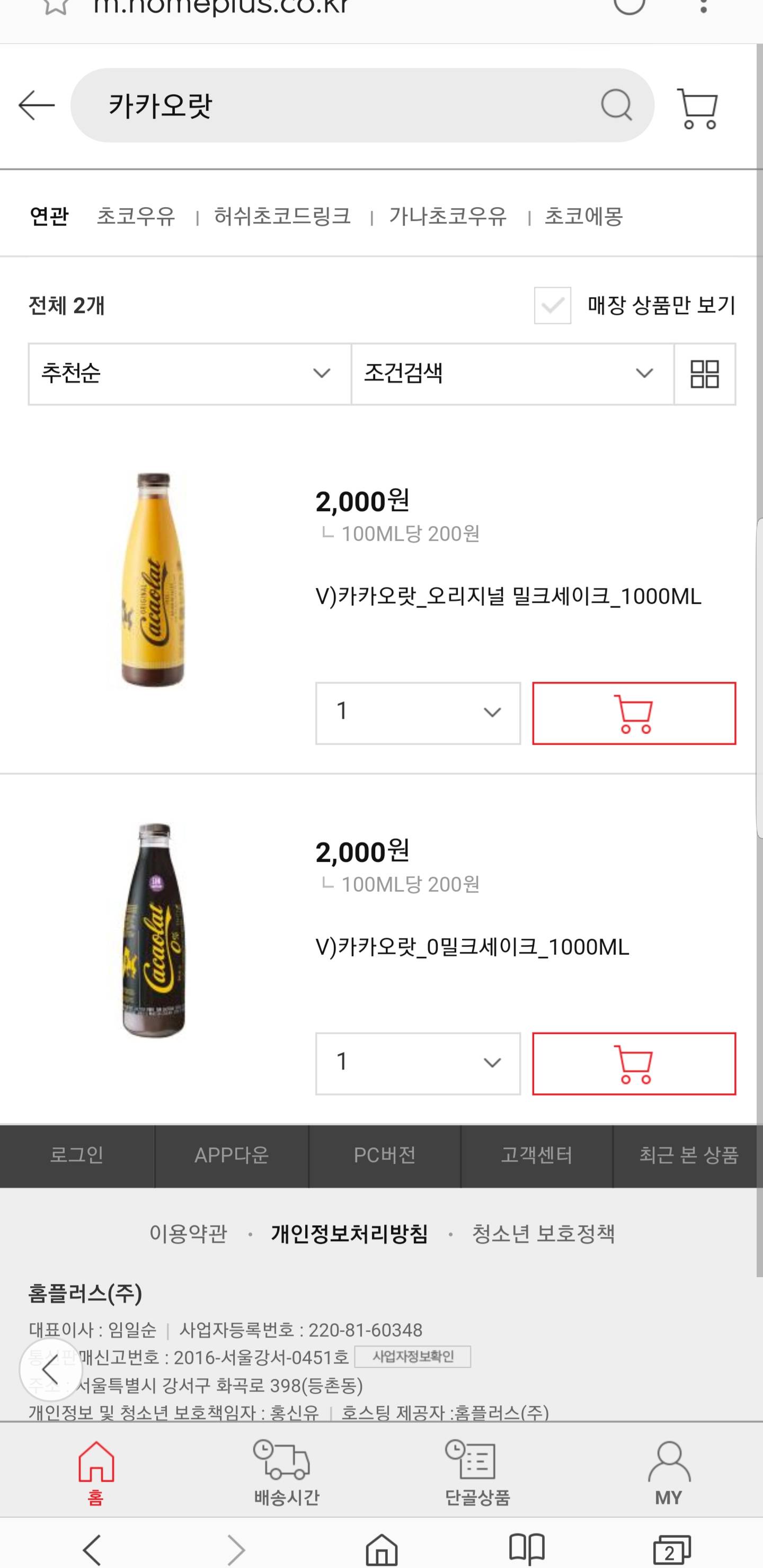The height and width of the screenshot is (1568, 763).
Task: Select related keyword 허쉬초코드링크
Action: (282, 216)
